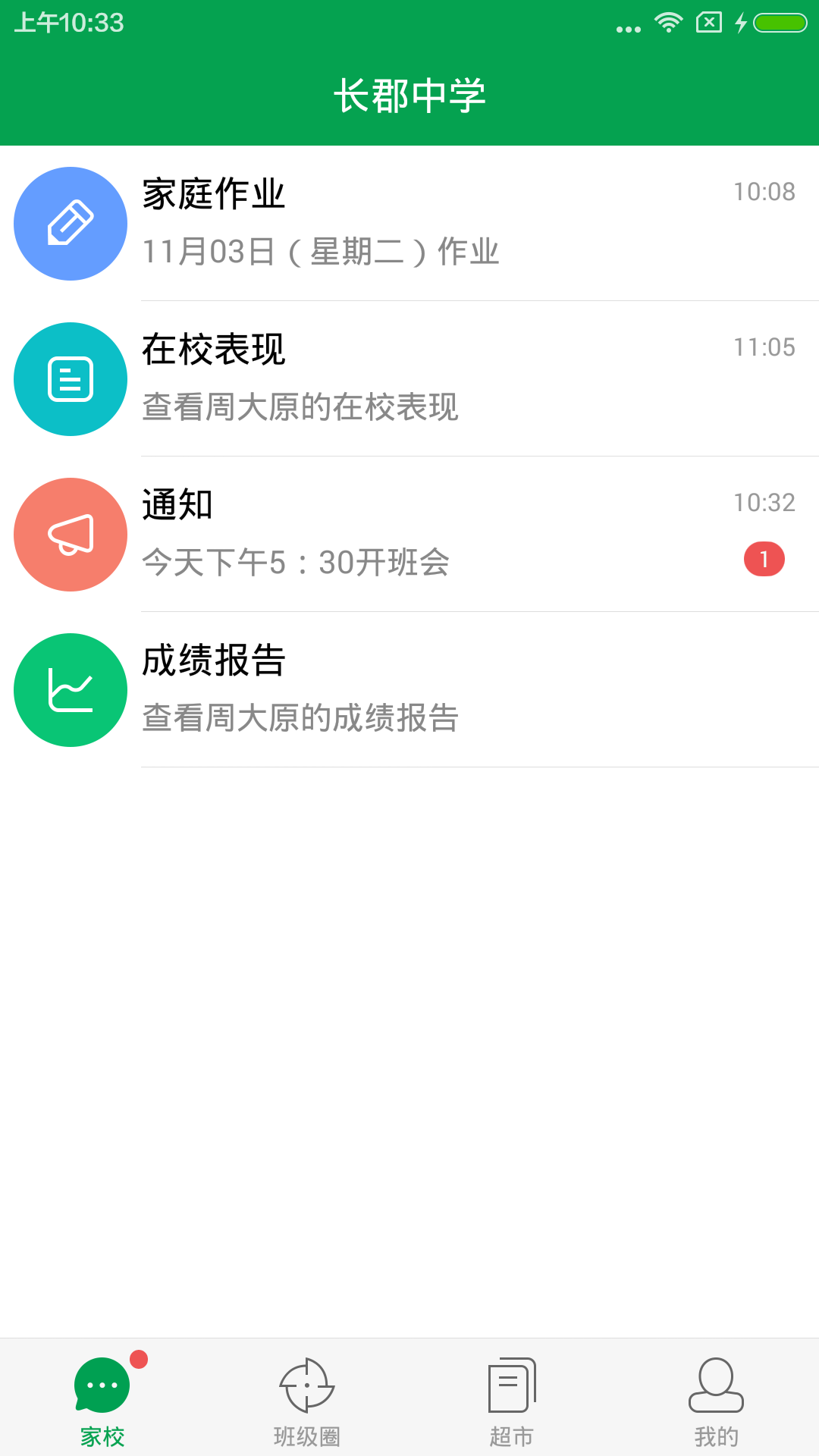
Task: Open 查看周大原的在校表现 entry
Action: (300, 407)
